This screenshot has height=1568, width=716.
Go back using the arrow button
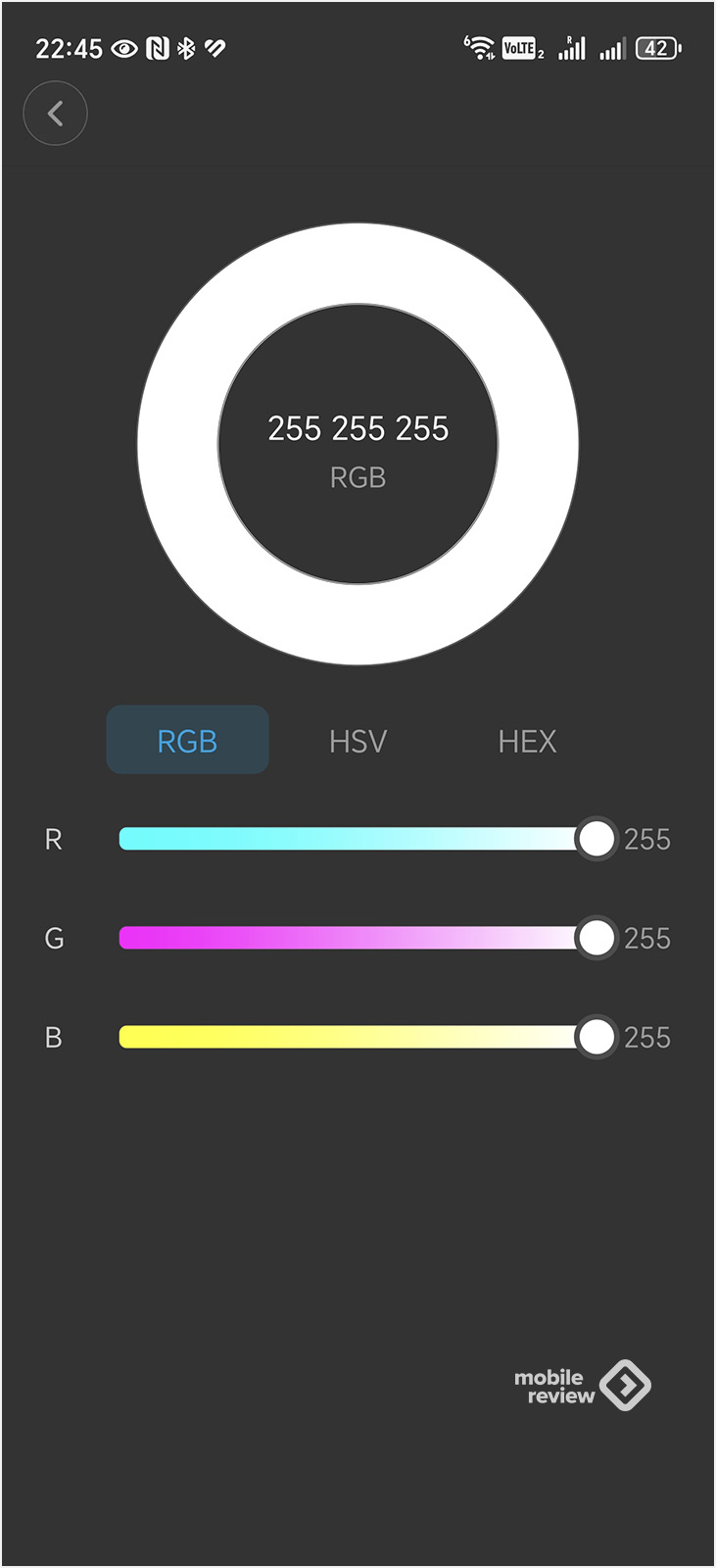(55, 114)
